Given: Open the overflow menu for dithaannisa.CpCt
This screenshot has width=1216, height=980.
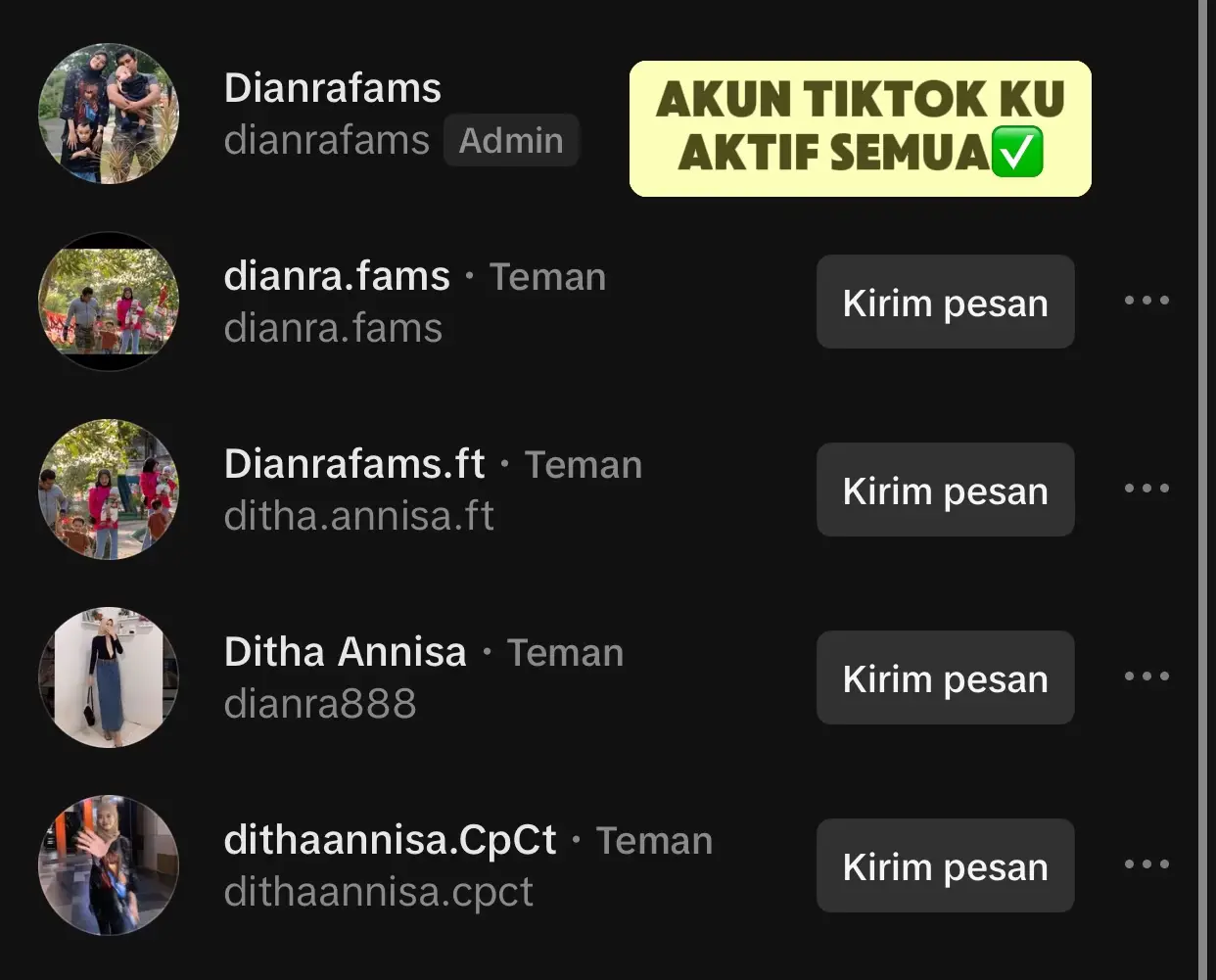Looking at the screenshot, I should pyautogui.click(x=1146, y=864).
